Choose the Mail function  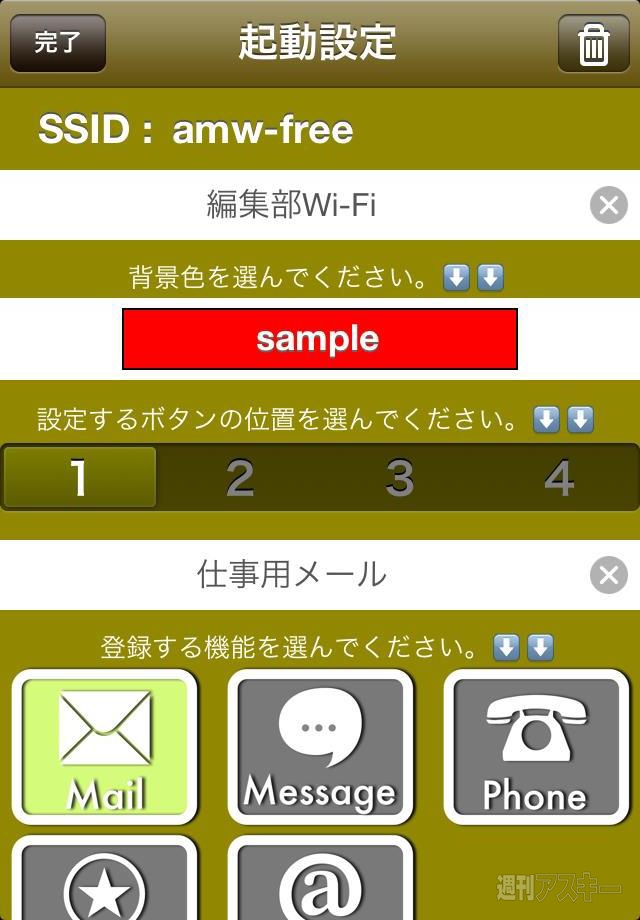click(x=105, y=747)
